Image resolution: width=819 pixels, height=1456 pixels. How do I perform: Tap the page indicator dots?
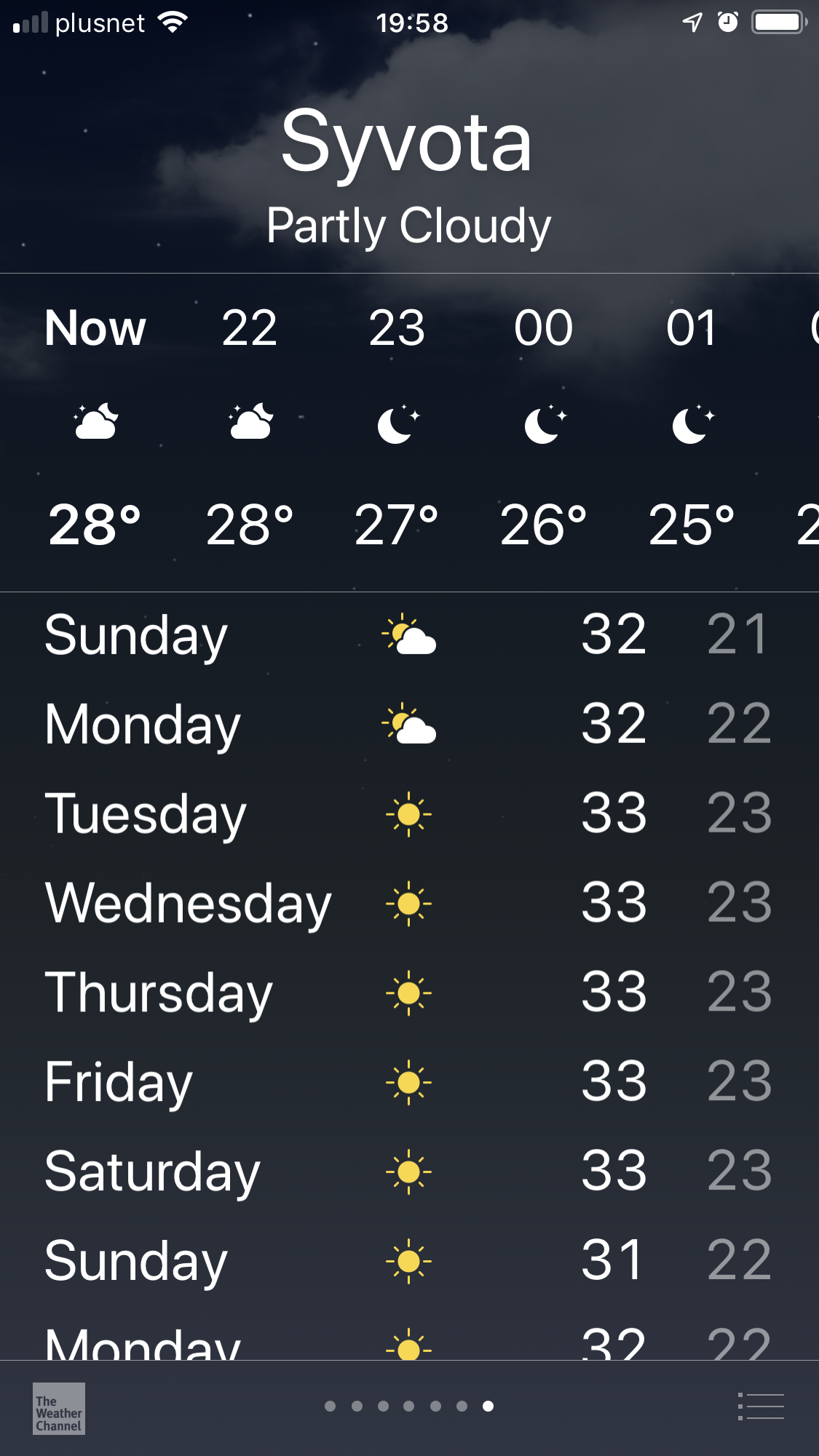(x=408, y=1407)
